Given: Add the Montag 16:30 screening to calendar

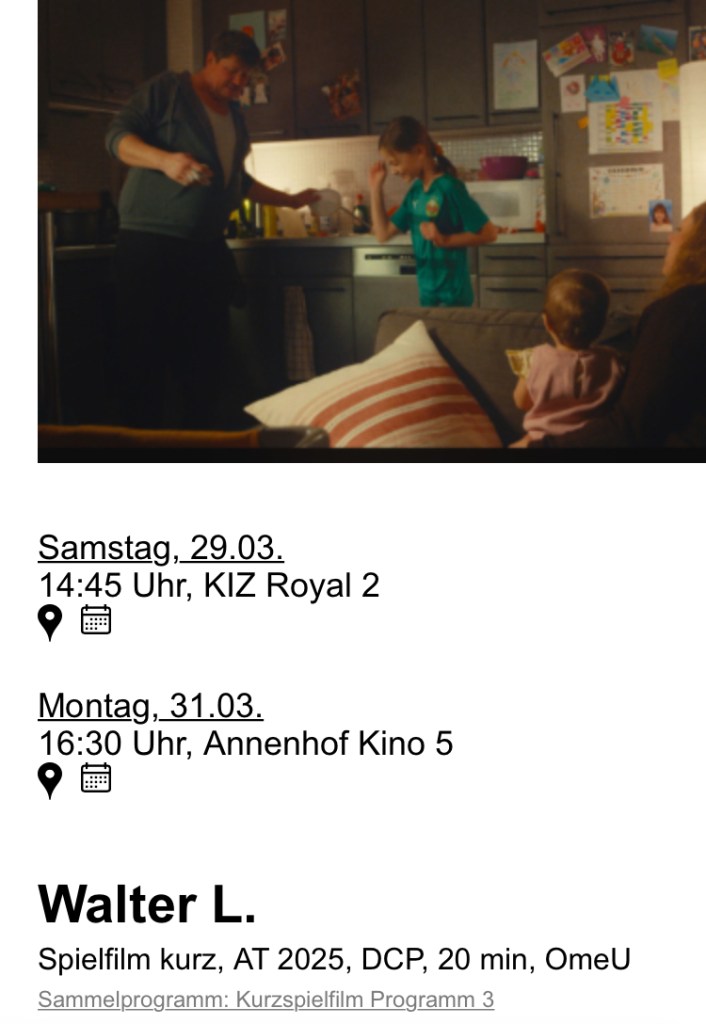Looking at the screenshot, I should (x=96, y=778).
